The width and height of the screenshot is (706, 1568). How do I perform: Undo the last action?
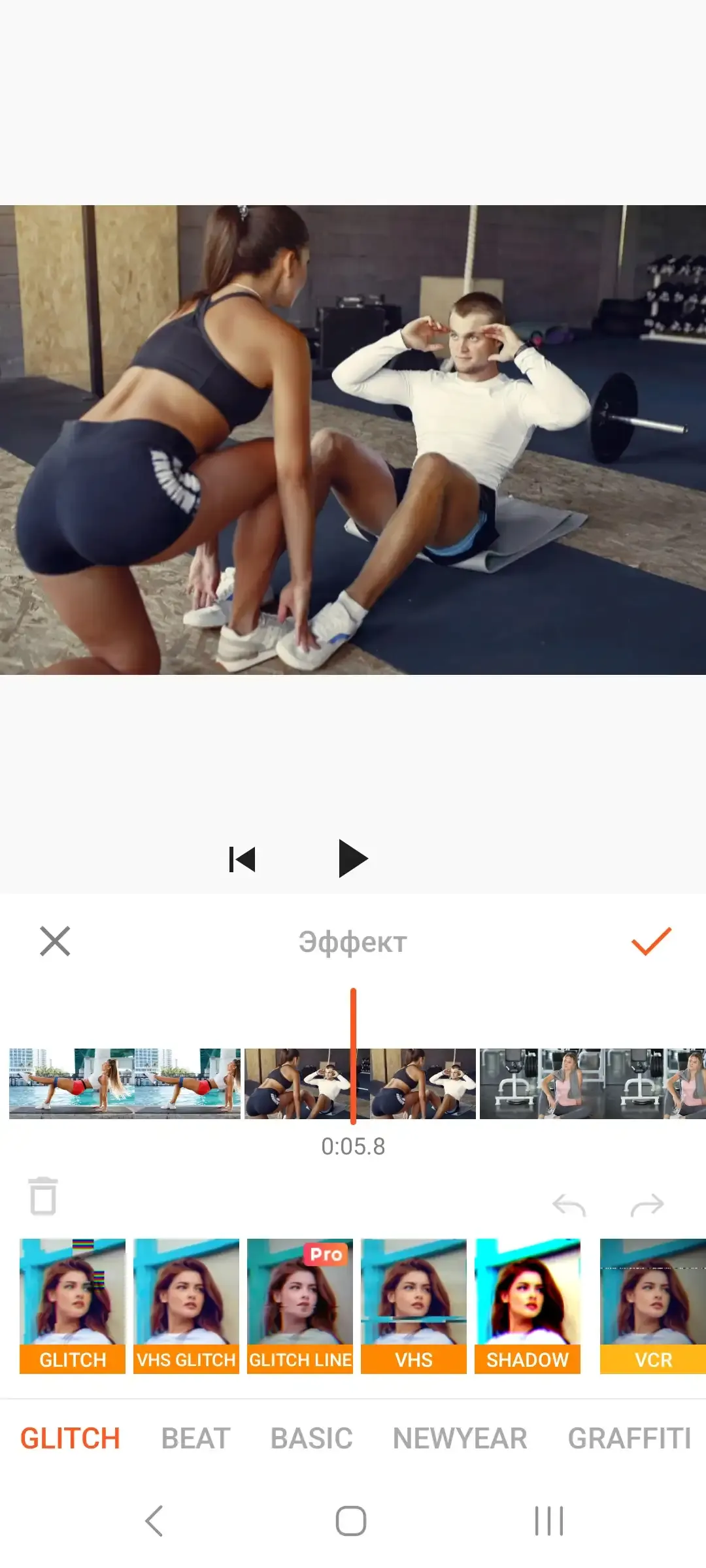569,1205
